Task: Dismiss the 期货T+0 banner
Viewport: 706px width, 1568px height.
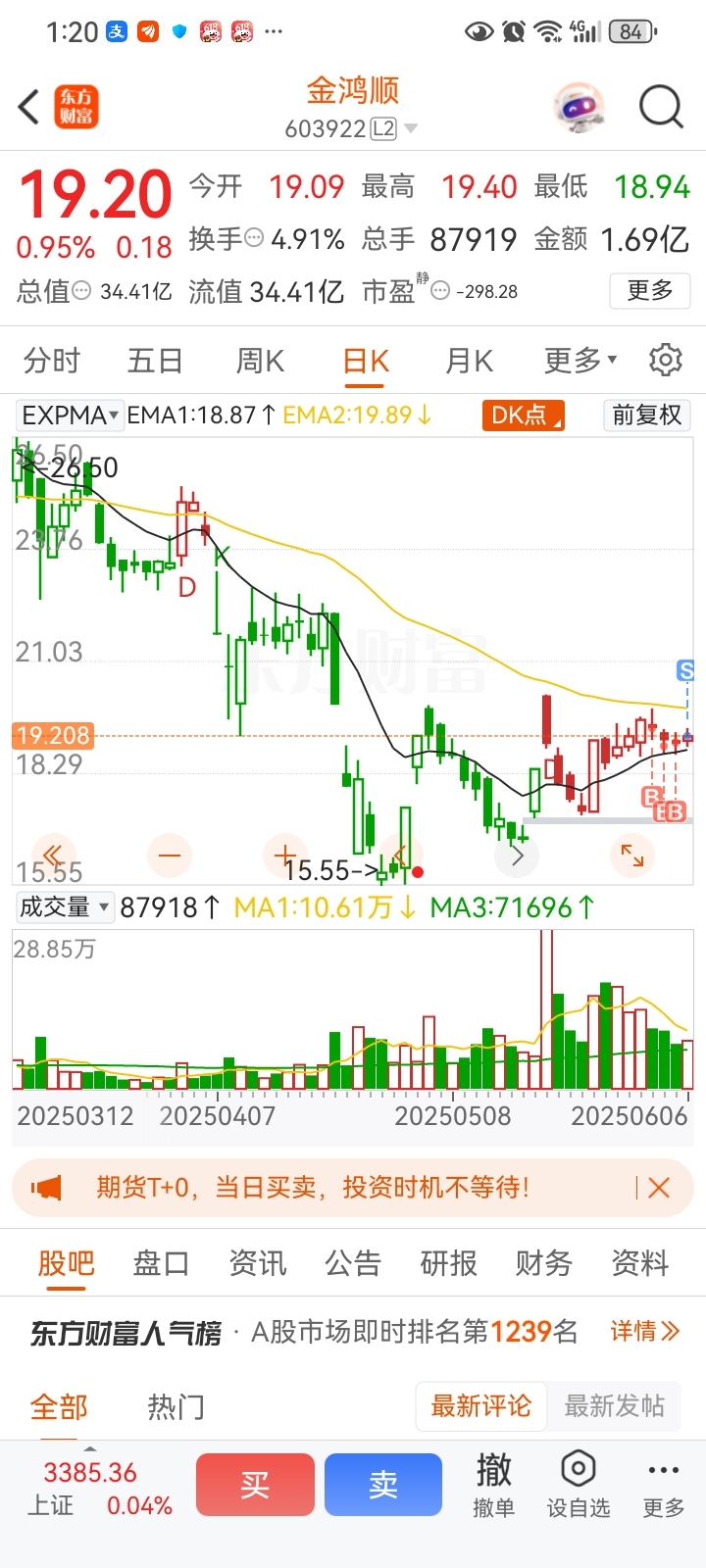Action: pos(659,1189)
